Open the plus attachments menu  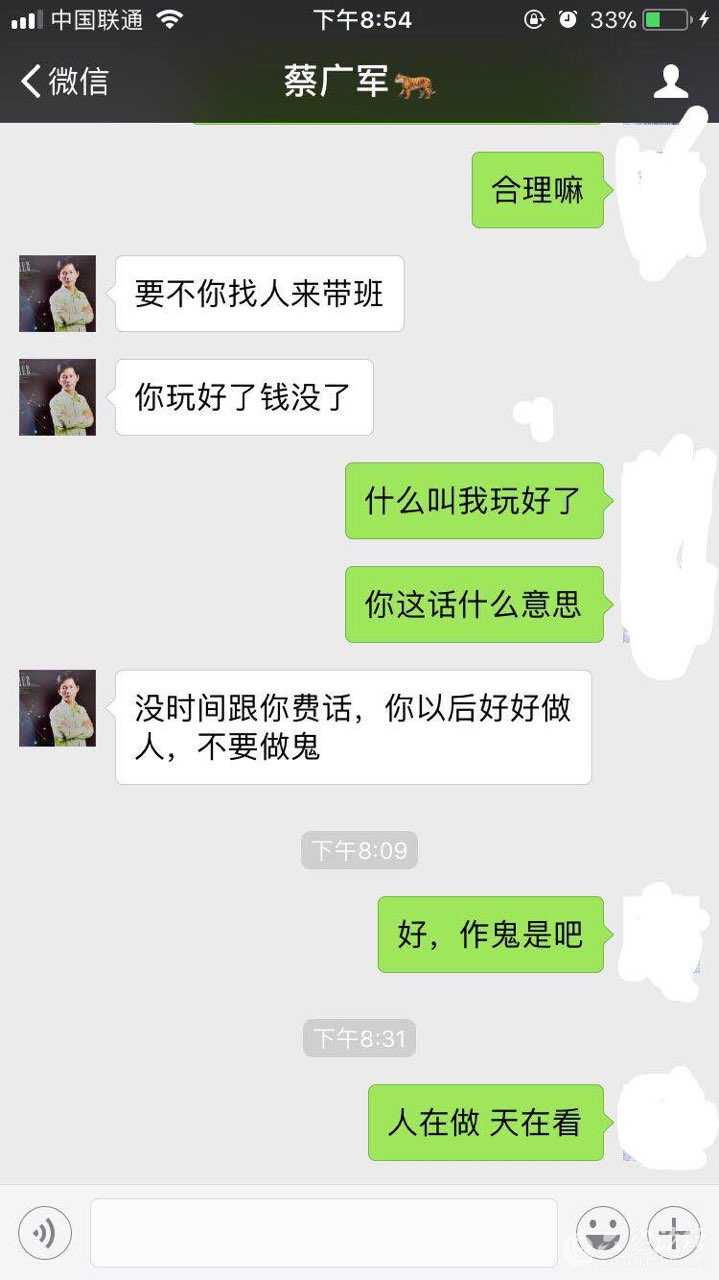coord(673,1233)
